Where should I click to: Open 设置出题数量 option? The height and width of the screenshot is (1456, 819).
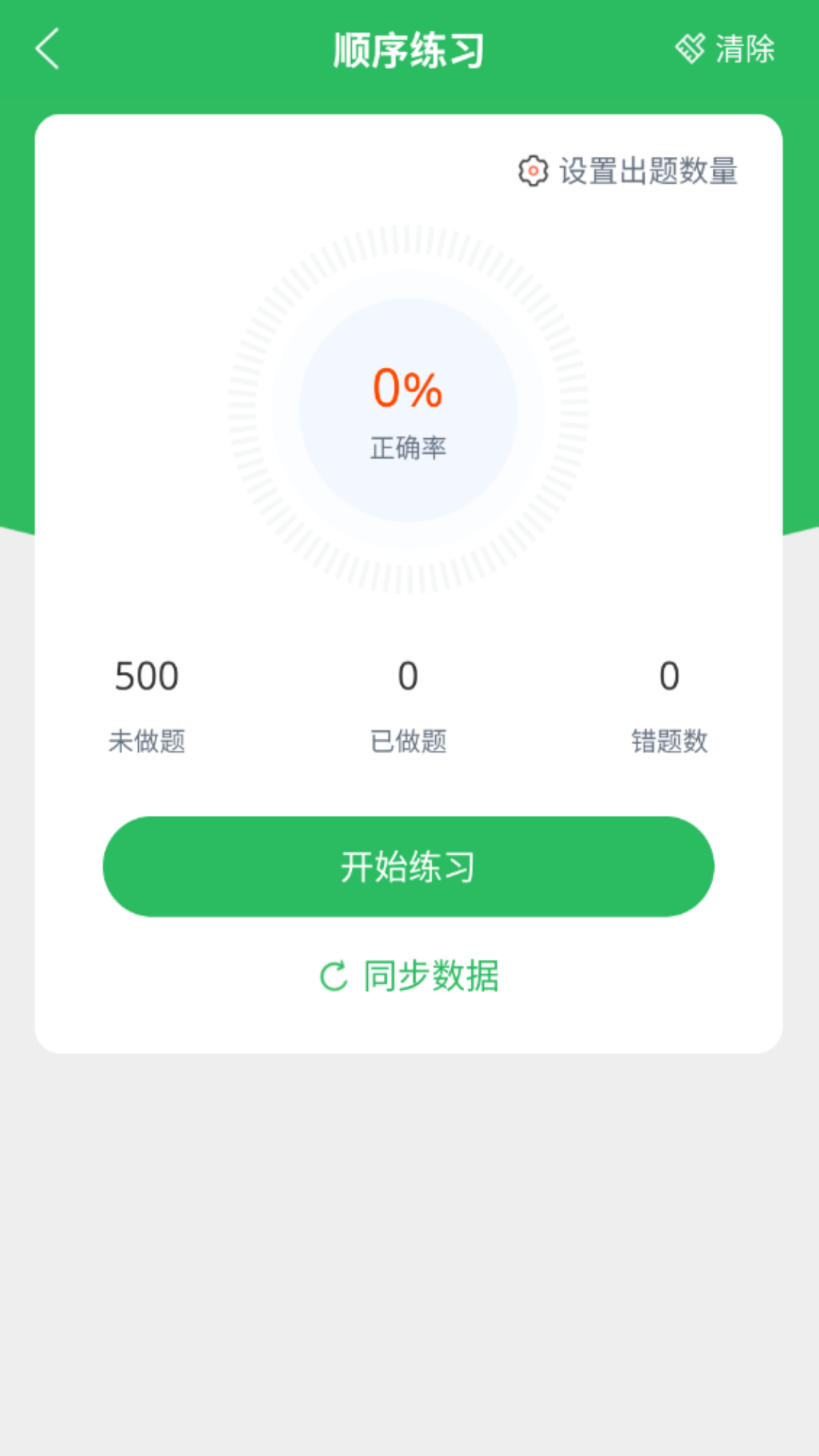pos(648,170)
